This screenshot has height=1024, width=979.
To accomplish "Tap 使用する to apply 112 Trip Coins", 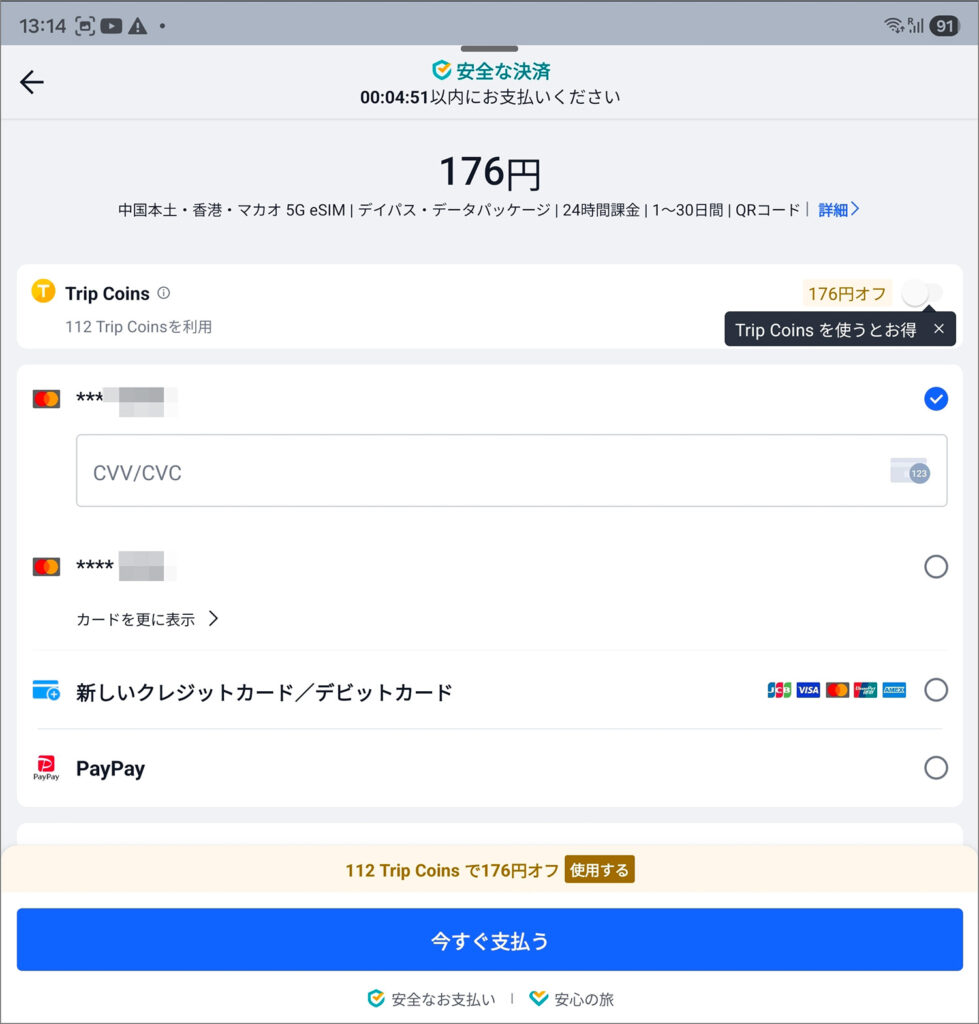I will click(599, 870).
